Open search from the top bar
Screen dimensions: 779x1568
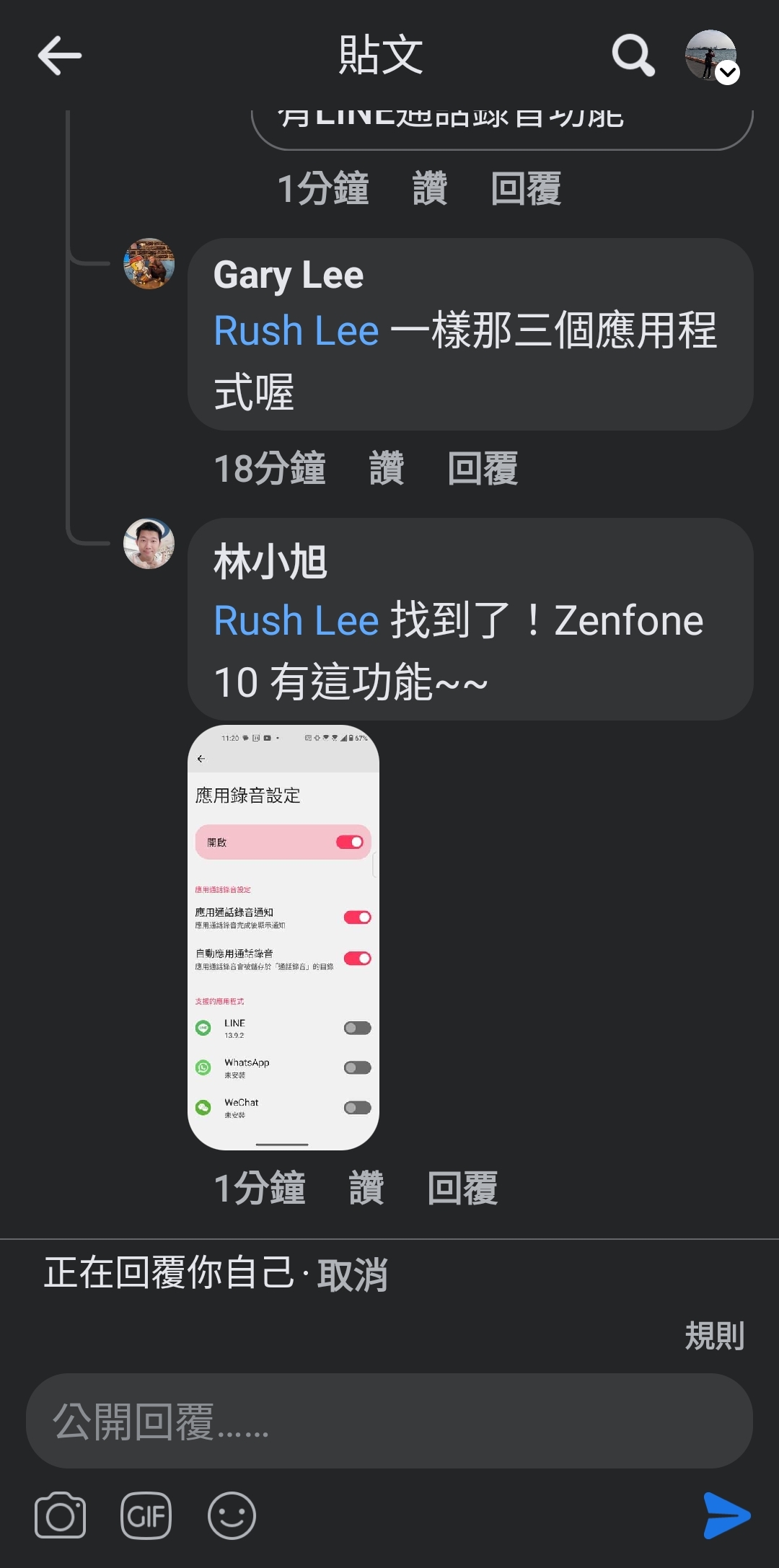coord(633,56)
